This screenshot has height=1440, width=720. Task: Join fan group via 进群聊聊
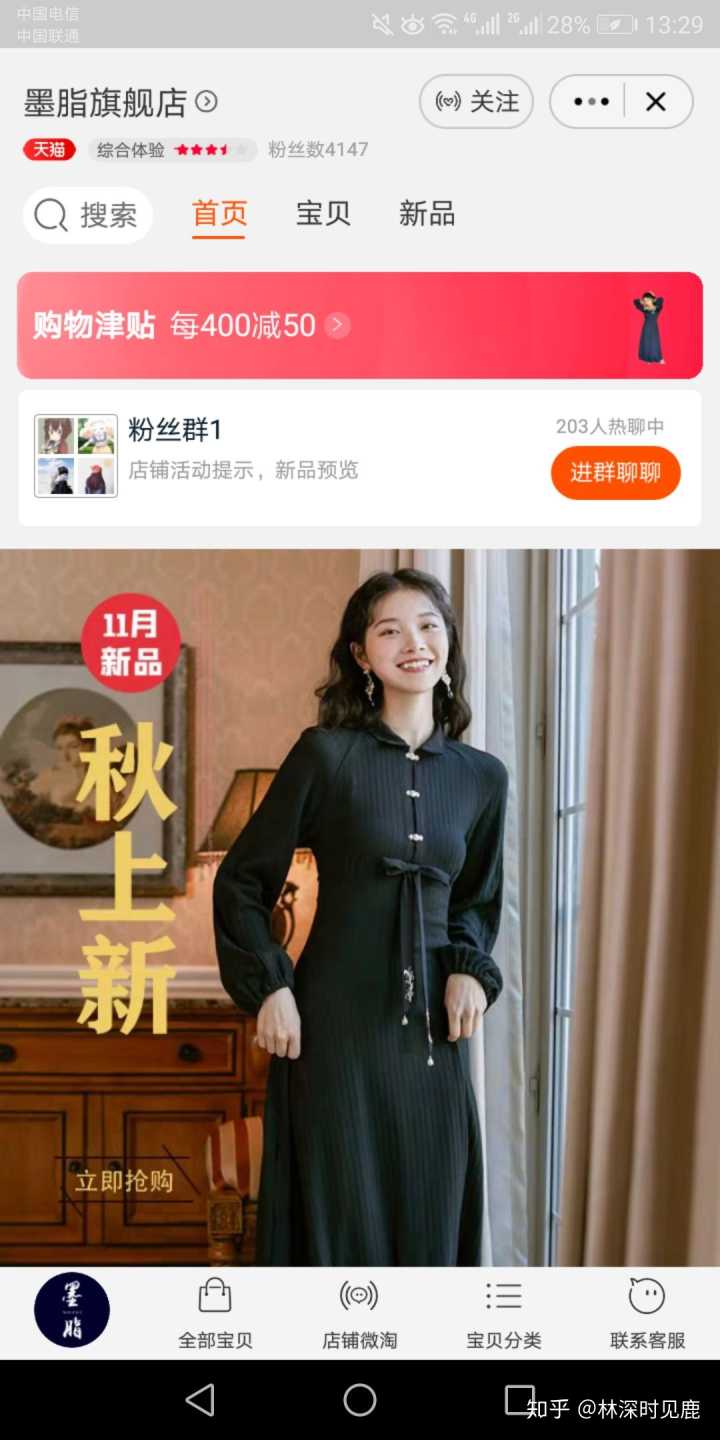click(615, 473)
